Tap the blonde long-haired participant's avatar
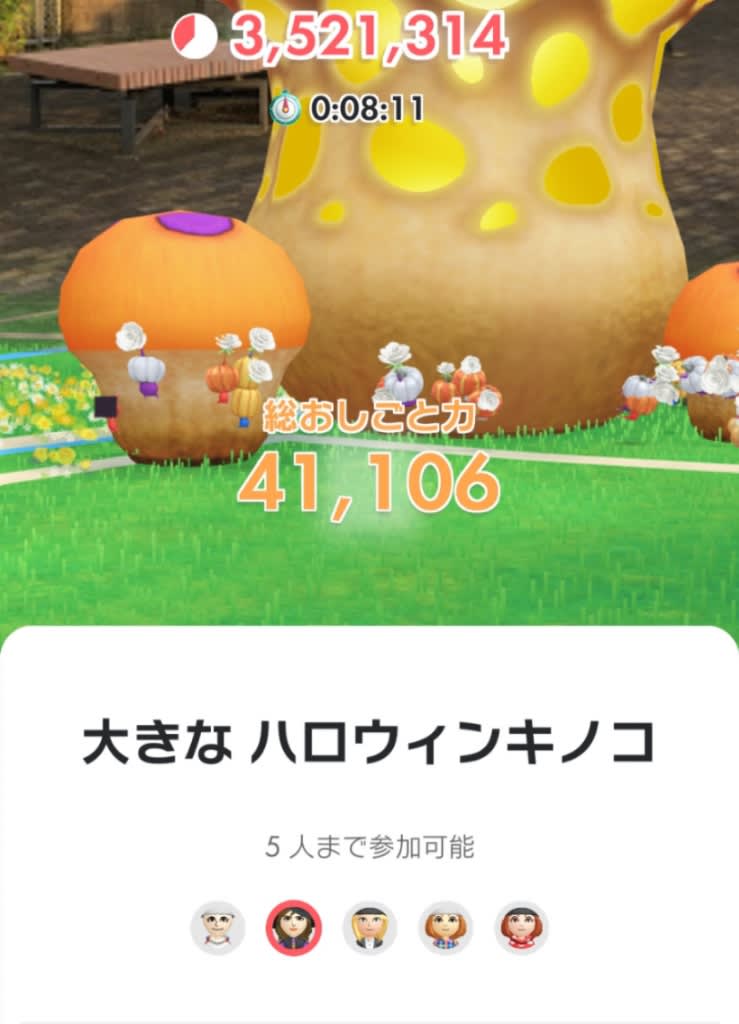Image resolution: width=739 pixels, height=1024 pixels. point(369,928)
